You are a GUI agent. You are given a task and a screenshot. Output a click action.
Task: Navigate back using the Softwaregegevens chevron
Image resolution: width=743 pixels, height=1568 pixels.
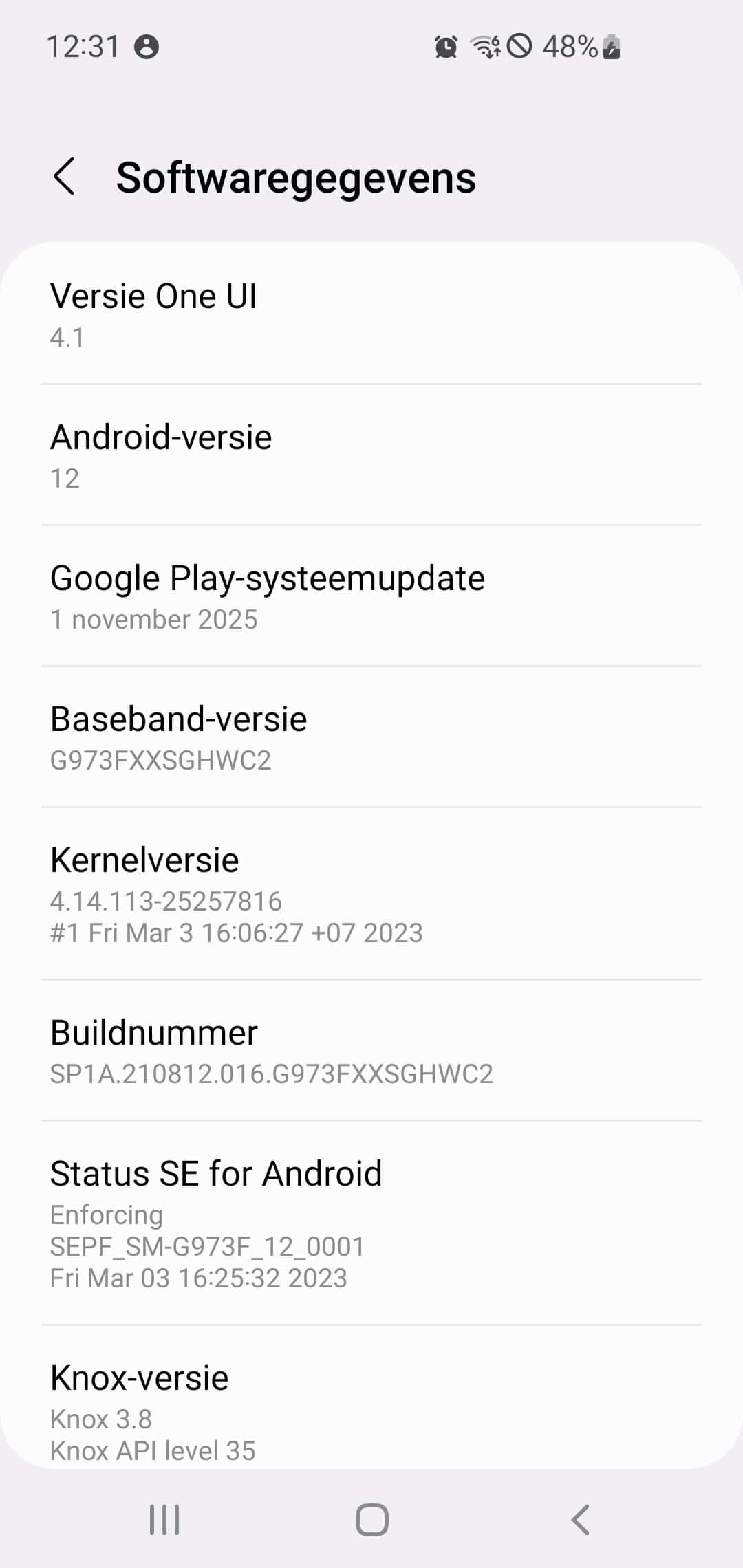point(67,177)
